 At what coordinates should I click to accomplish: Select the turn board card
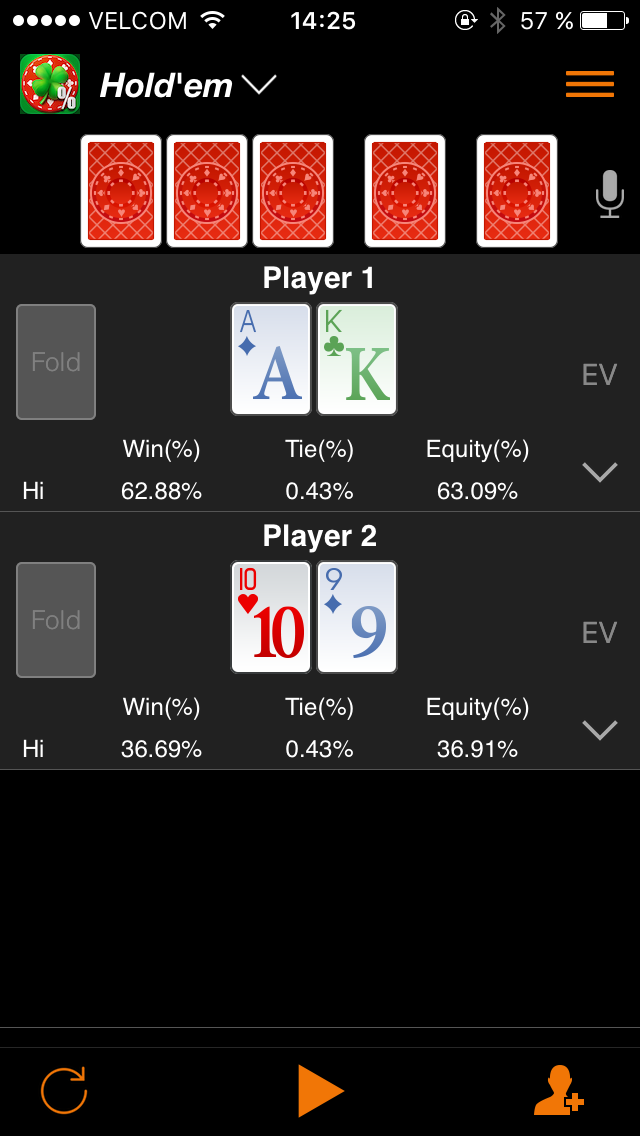coord(405,191)
